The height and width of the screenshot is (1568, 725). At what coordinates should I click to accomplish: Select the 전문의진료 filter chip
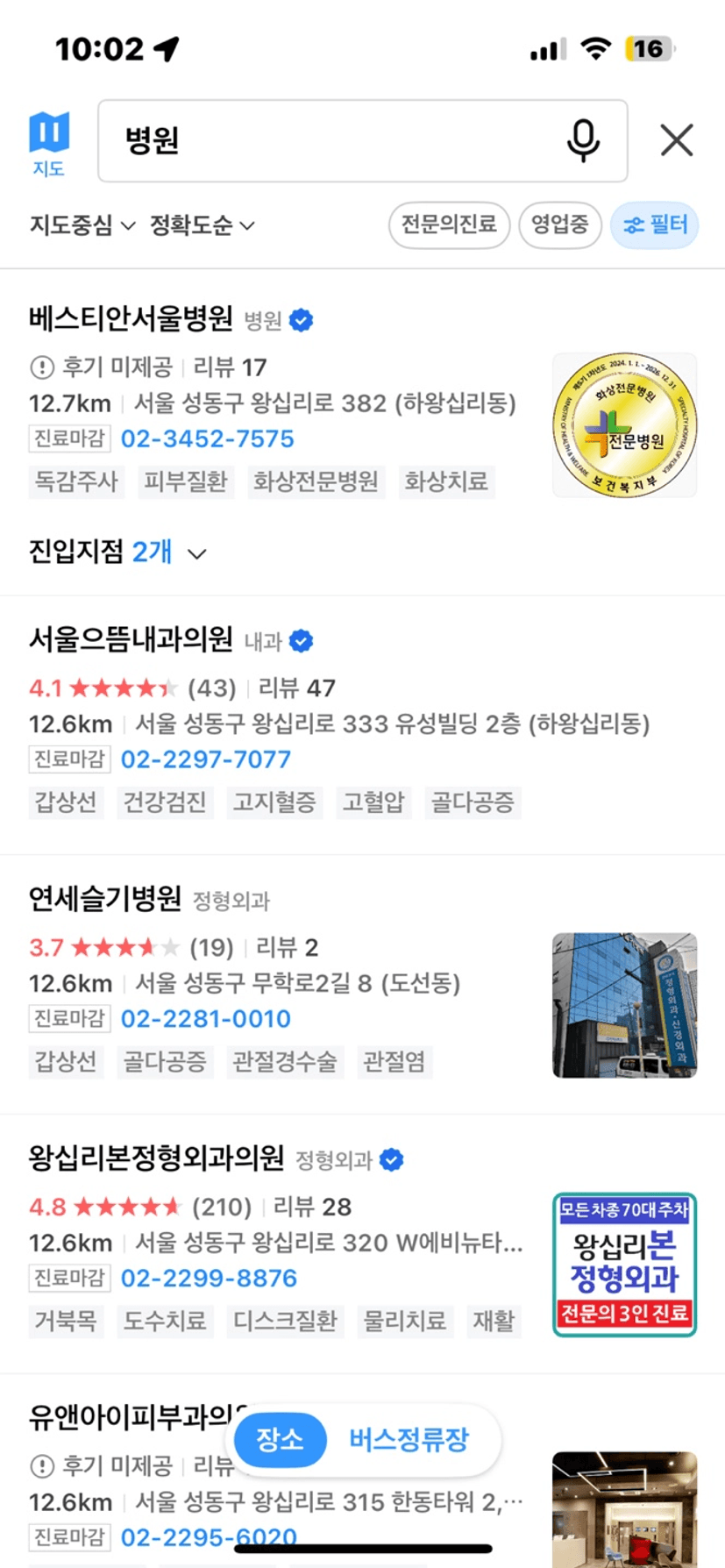[x=449, y=225]
